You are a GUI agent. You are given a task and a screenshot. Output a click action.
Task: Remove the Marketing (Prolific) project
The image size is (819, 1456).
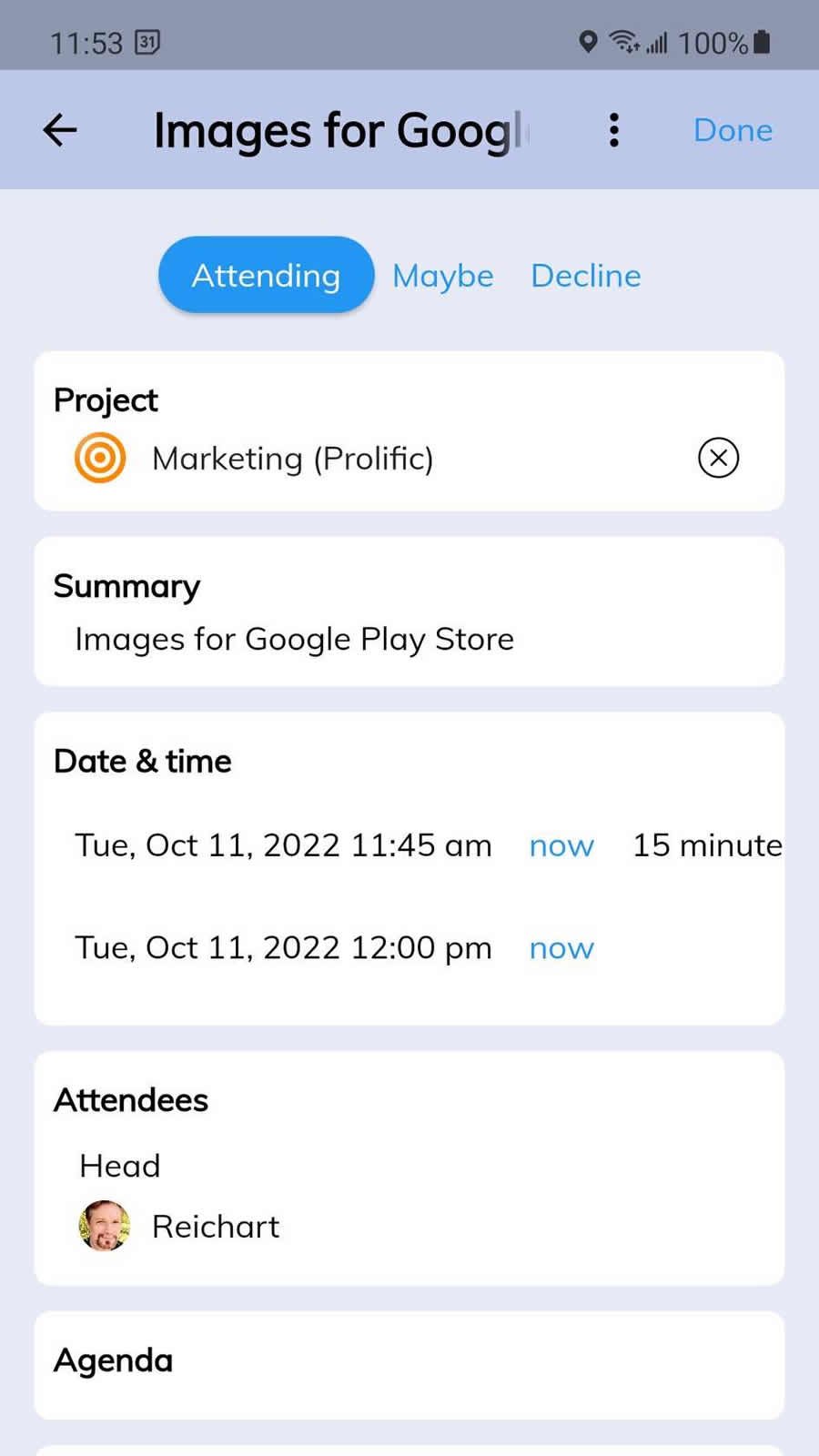(718, 458)
